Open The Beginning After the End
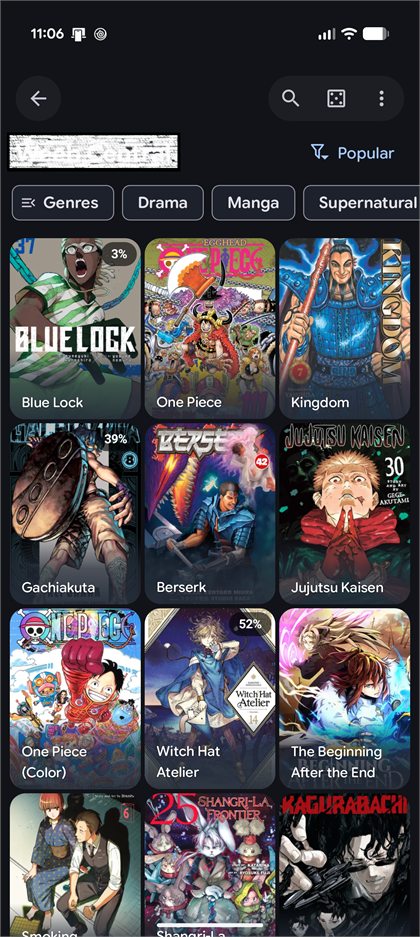420x937 pixels. 345,699
